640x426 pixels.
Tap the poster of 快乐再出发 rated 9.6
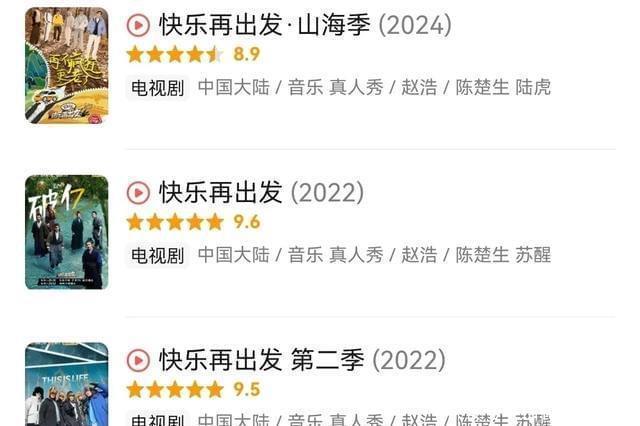coord(66,232)
